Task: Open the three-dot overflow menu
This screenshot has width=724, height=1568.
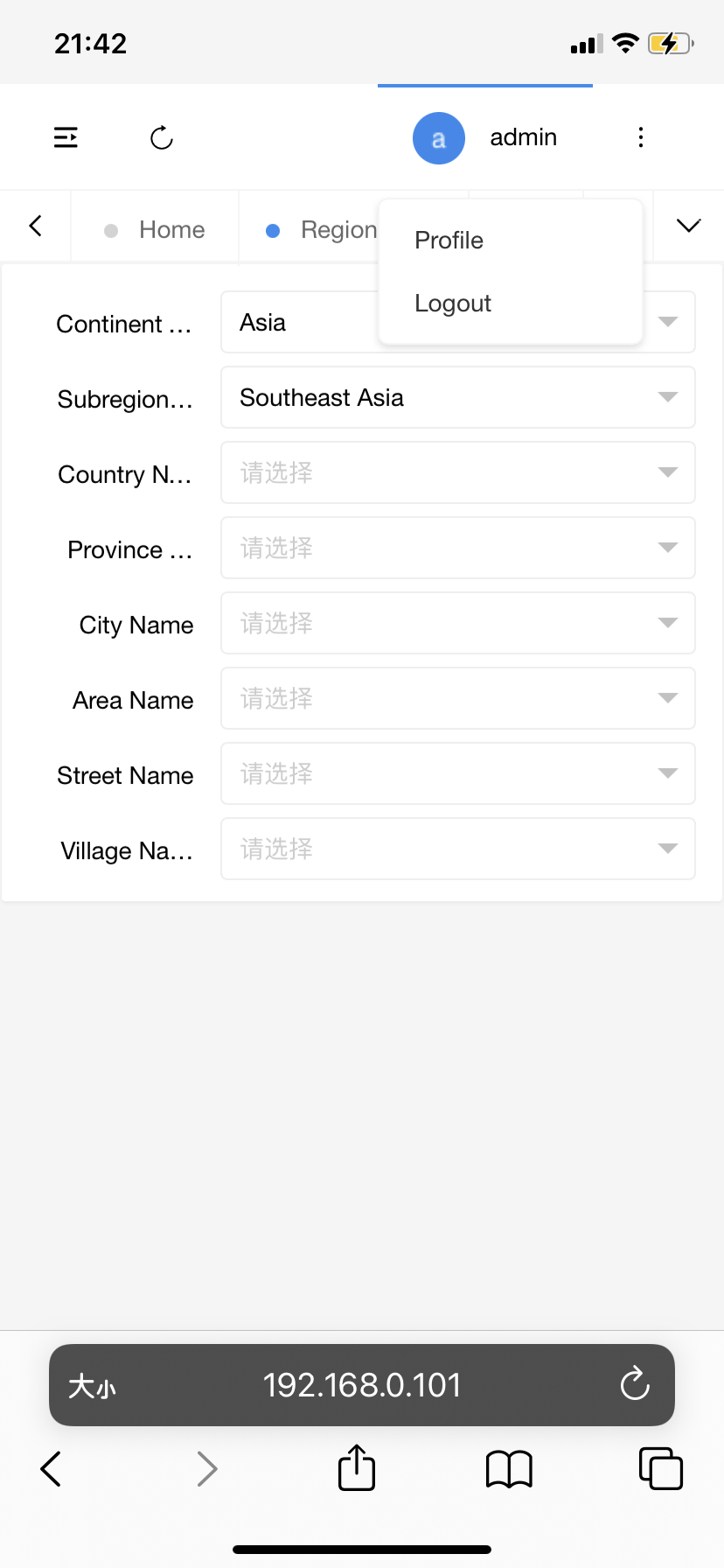Action: coord(641,137)
